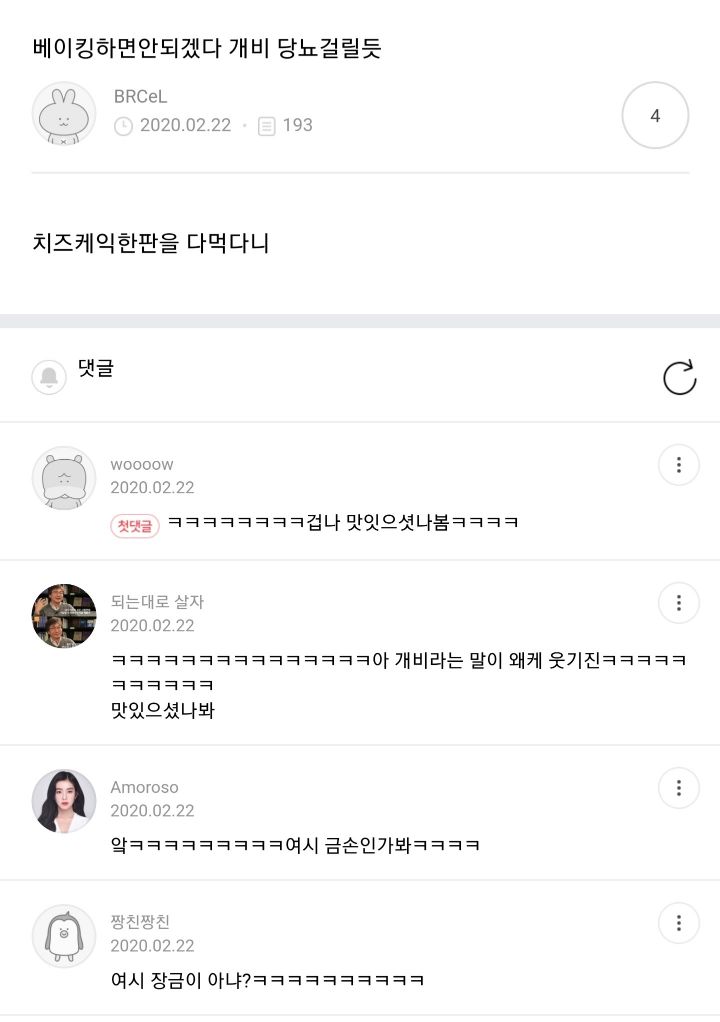This screenshot has height=1022, width=720.
Task: Open options menu on woooow's comment
Action: (x=679, y=464)
